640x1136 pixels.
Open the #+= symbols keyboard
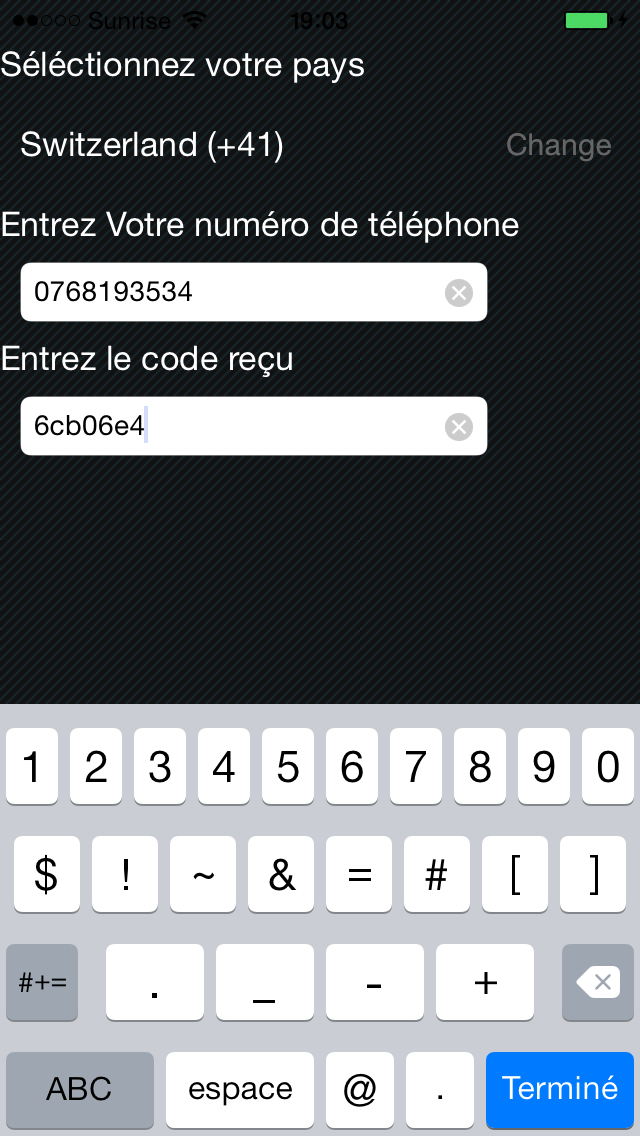(42, 982)
